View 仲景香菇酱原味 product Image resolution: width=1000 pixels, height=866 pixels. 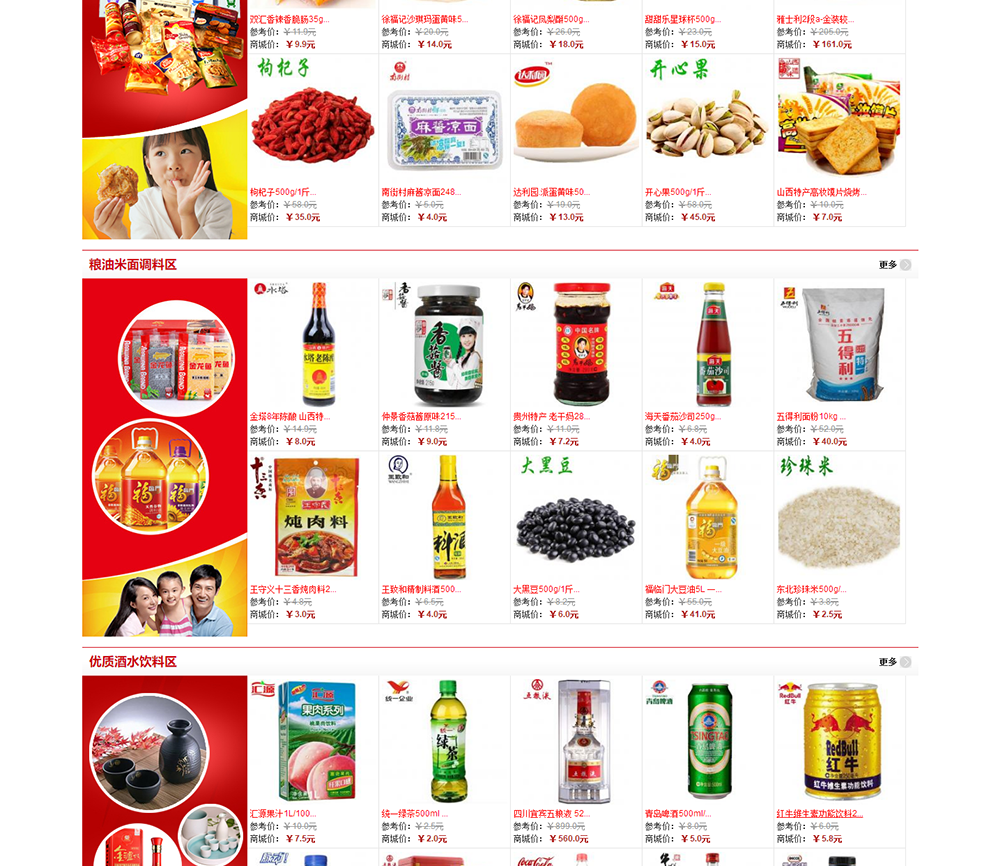tap(444, 345)
